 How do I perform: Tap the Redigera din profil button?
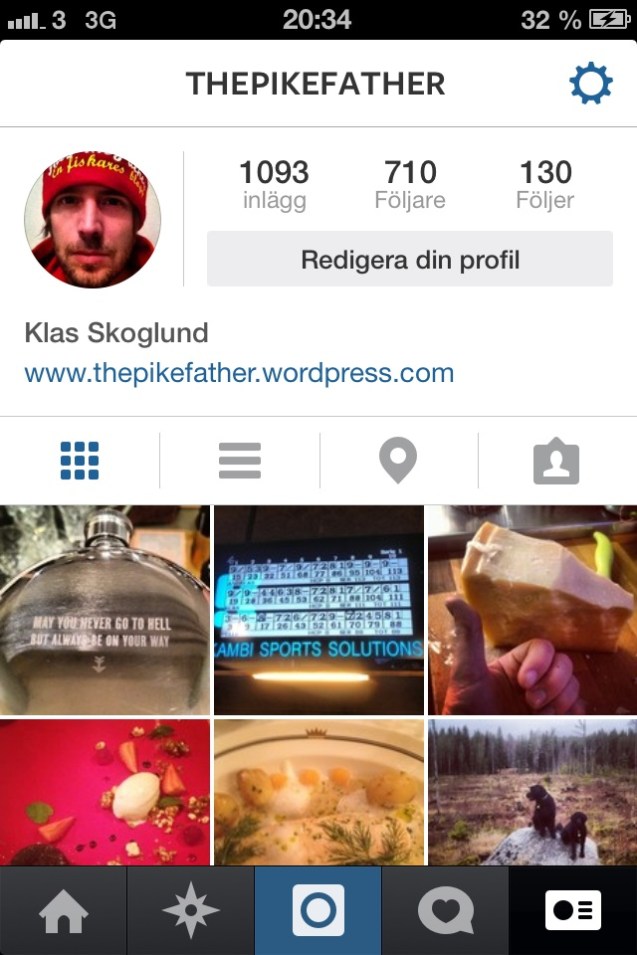(x=410, y=260)
